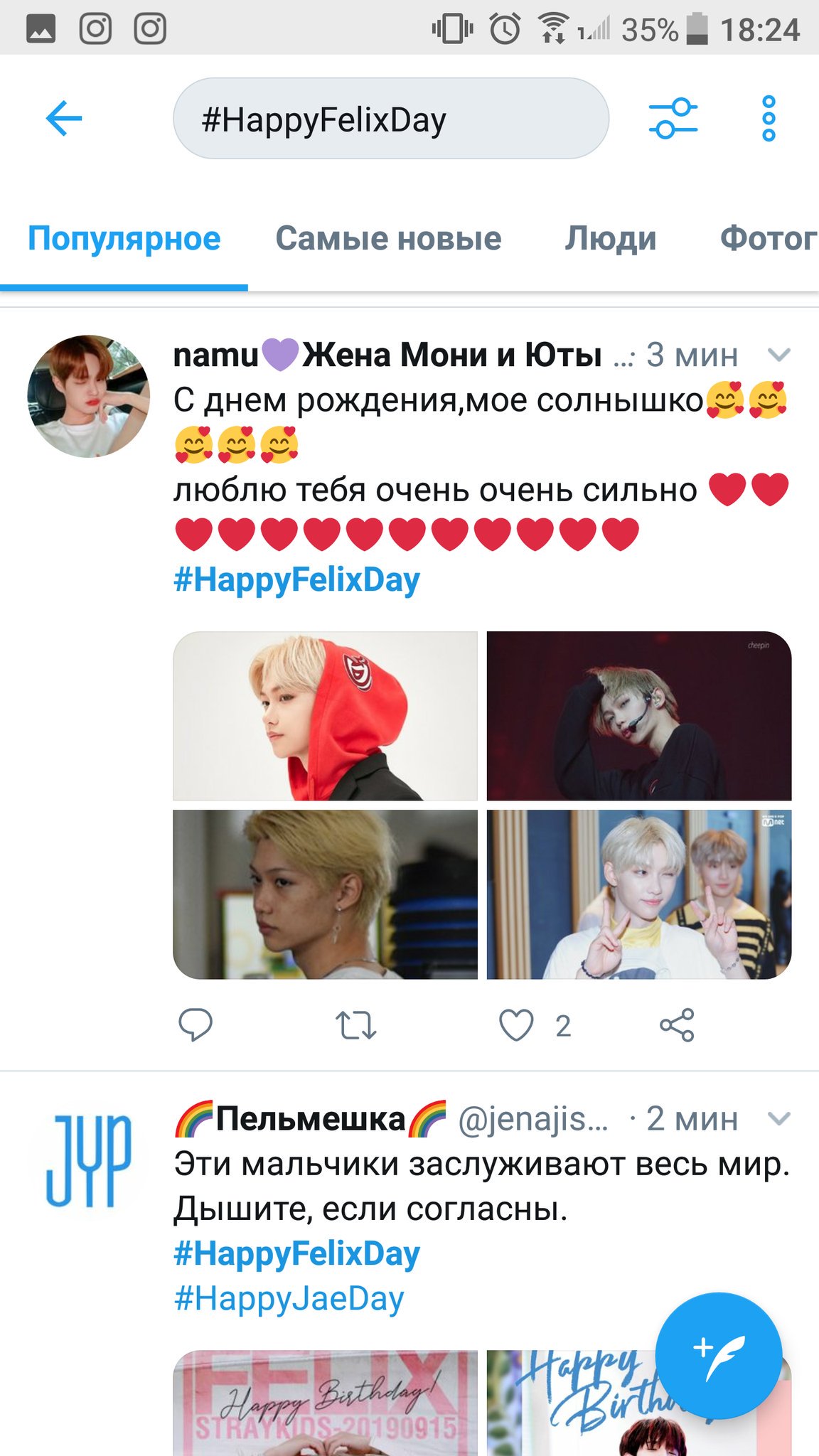Screen dimensions: 819x1456
Task: Open the peace-sign photo with Mnet watermark
Action: (638, 894)
